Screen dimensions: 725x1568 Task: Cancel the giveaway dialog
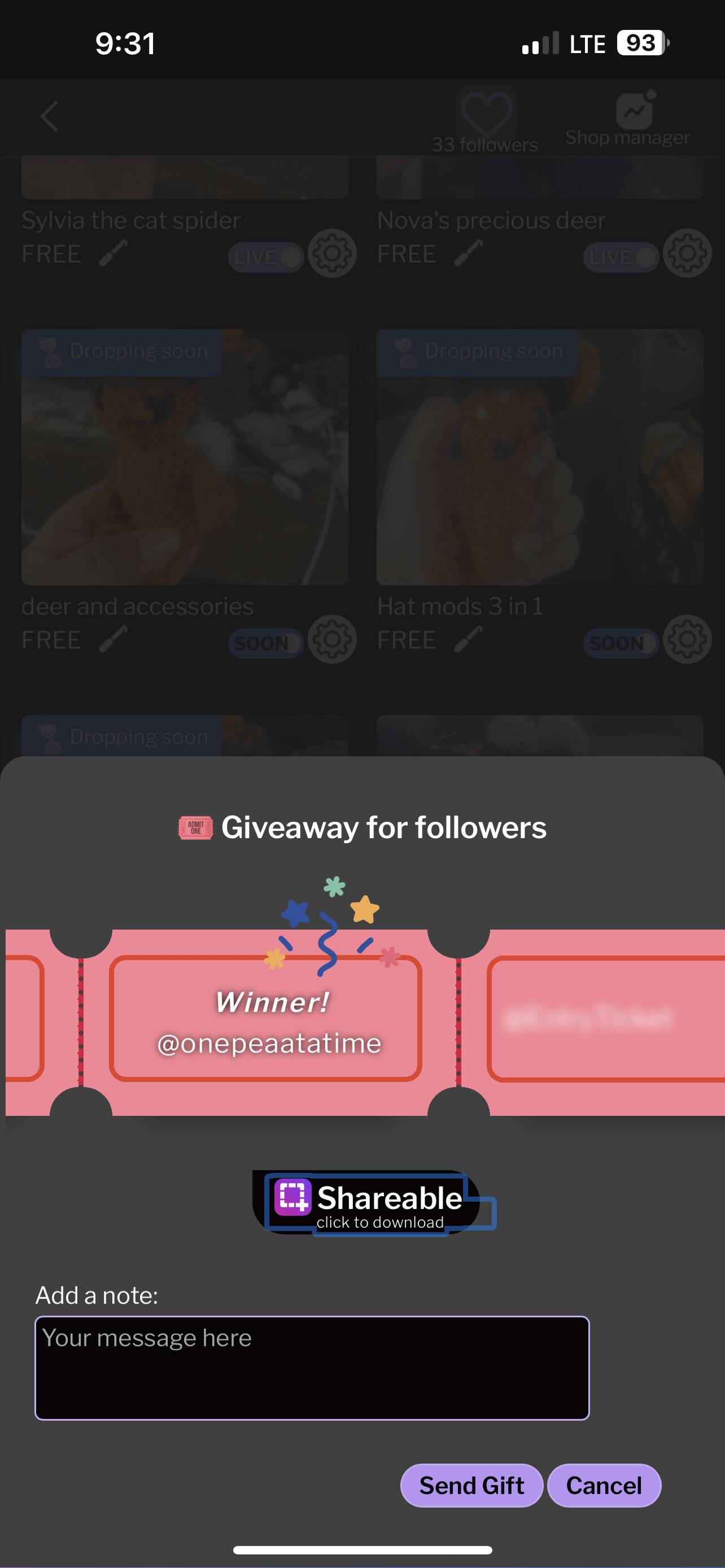tap(604, 1485)
